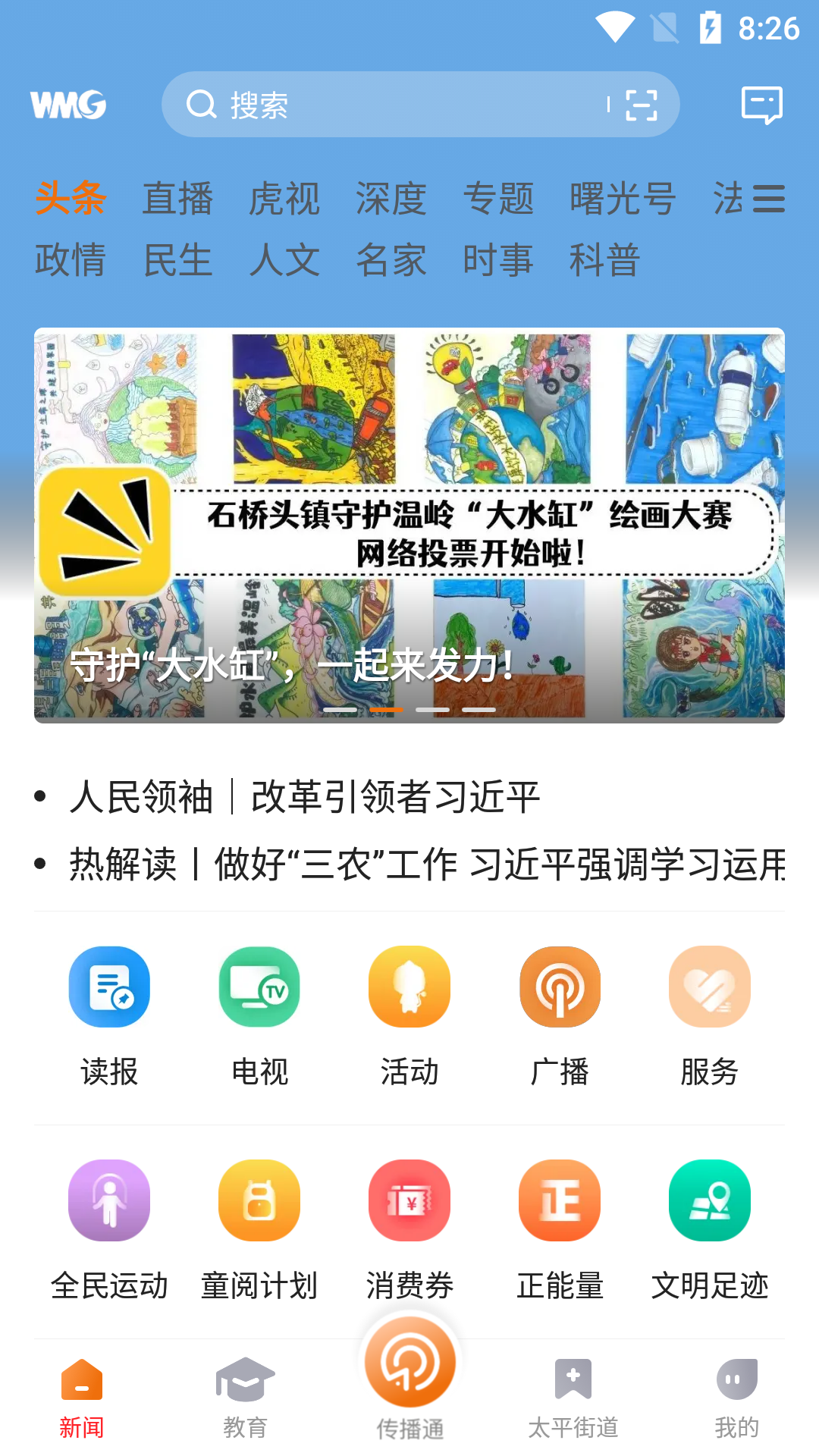
Task: Open the 正能量 (positive energy) icon
Action: tap(559, 1200)
